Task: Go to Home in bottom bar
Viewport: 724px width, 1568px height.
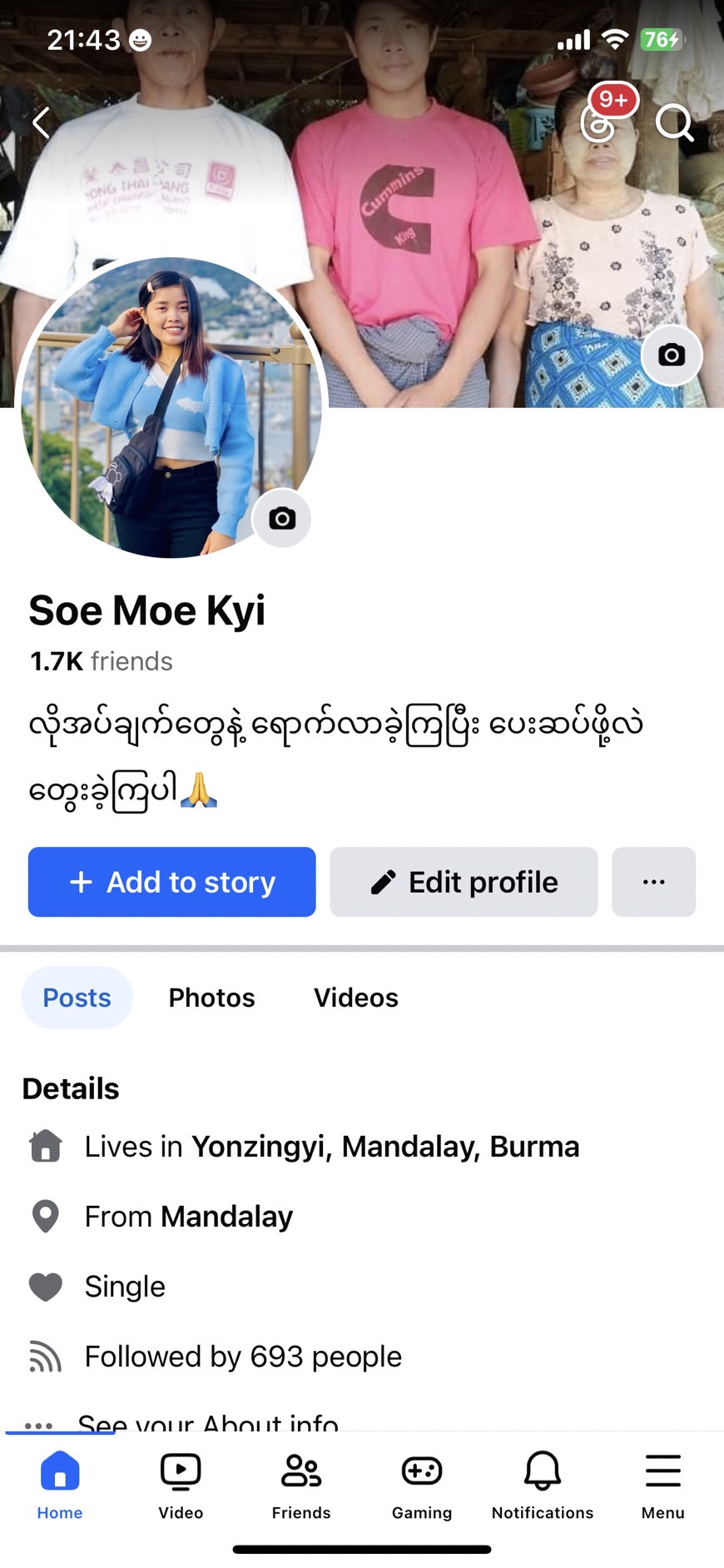Action: [60, 1486]
